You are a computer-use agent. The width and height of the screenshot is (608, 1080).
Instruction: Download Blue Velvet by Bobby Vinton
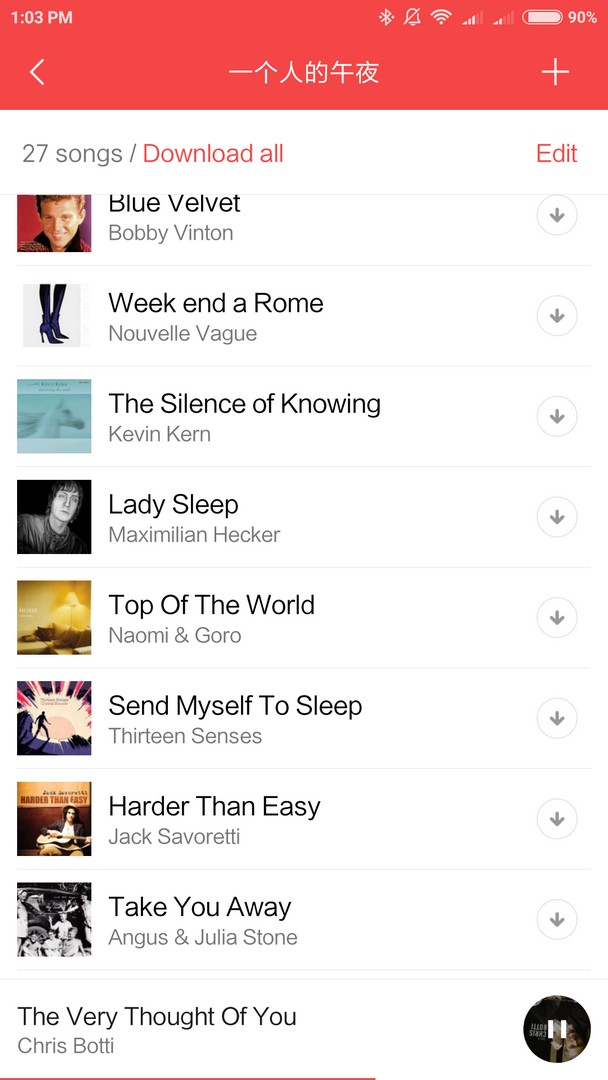point(556,216)
